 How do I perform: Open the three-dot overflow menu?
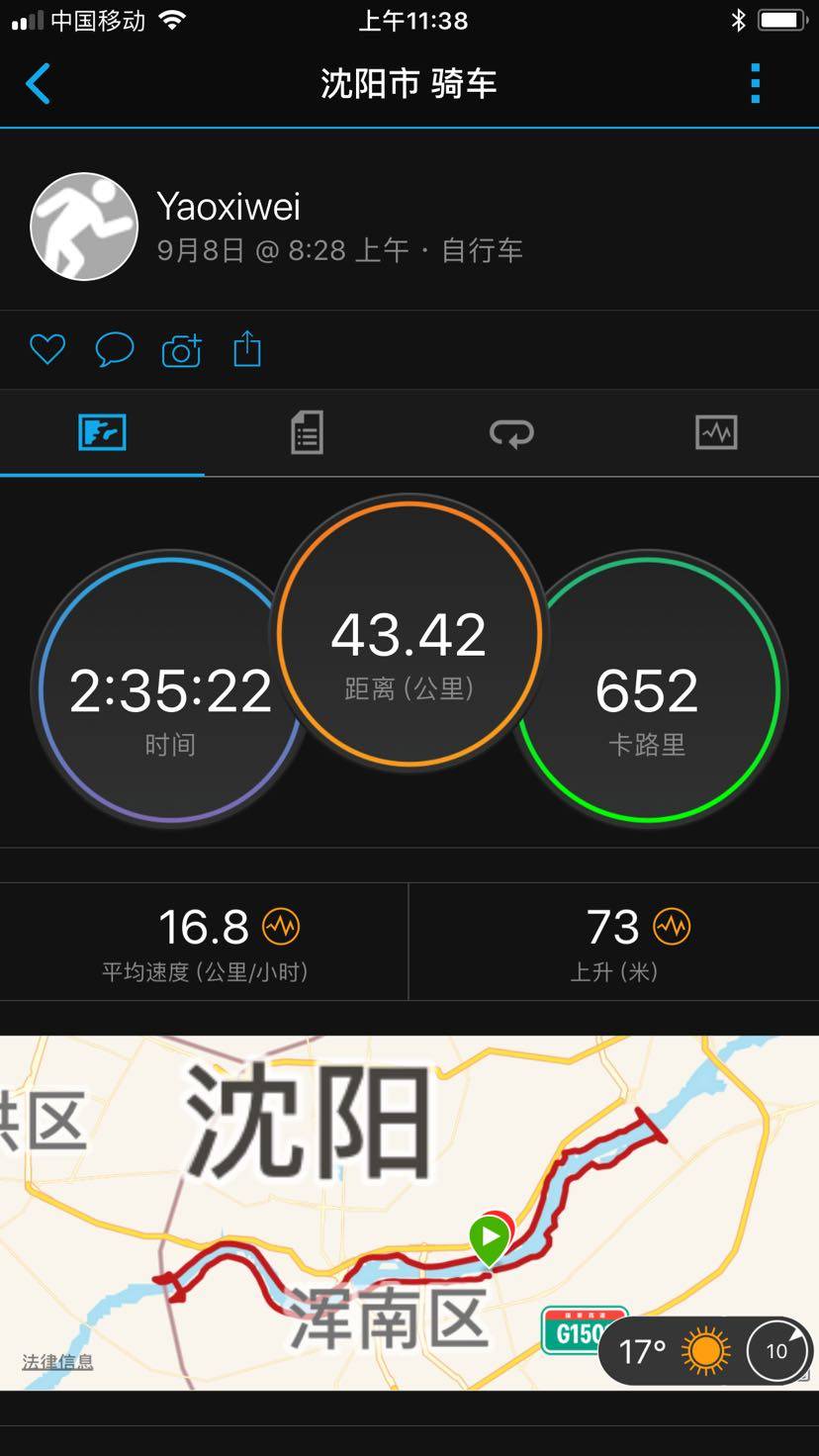click(x=755, y=84)
